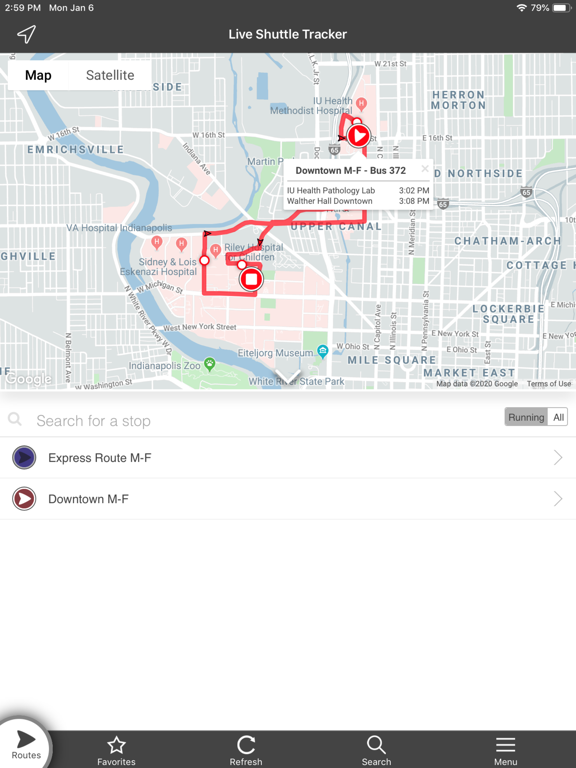The width and height of the screenshot is (576, 768).
Task: Open Downtown M-F route
Action: point(288,499)
